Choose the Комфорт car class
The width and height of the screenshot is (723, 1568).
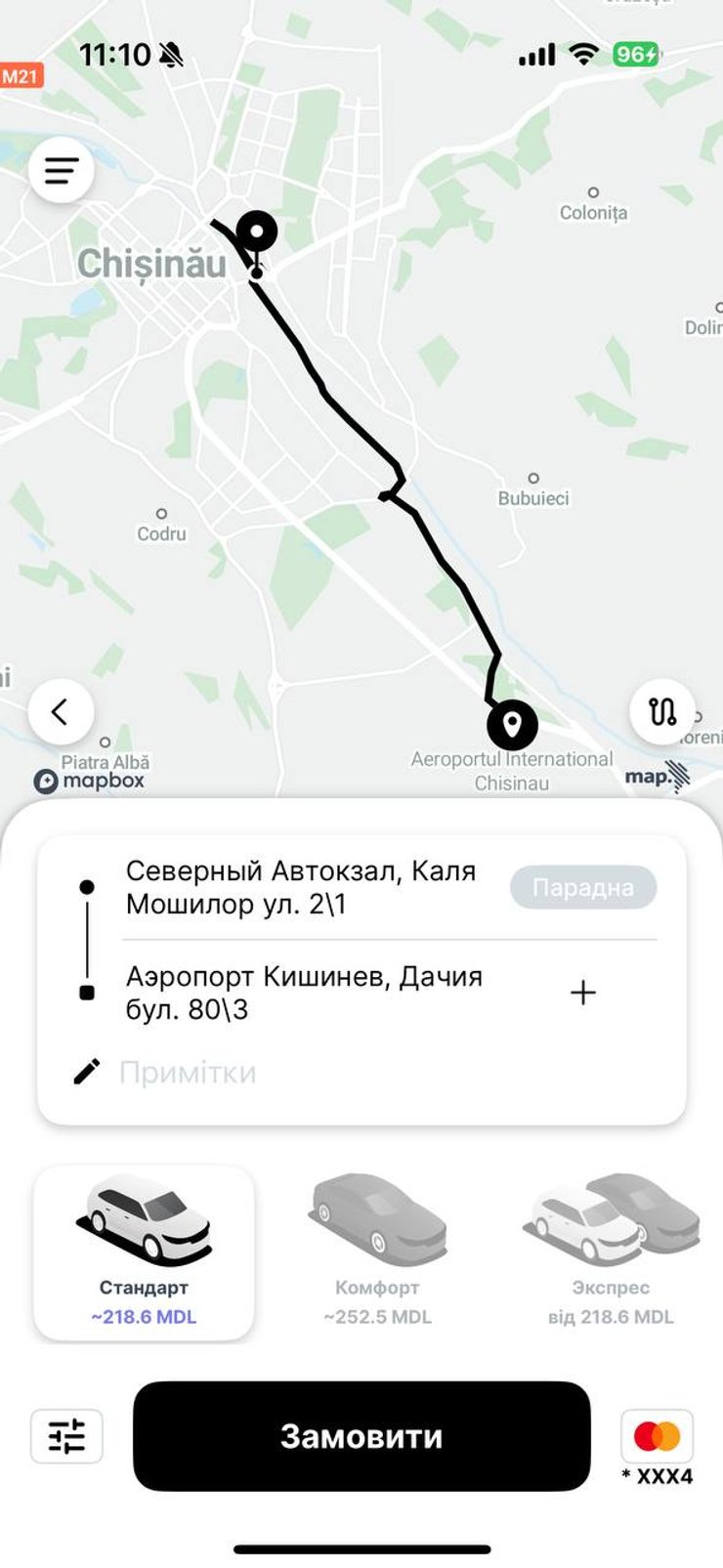click(377, 1252)
